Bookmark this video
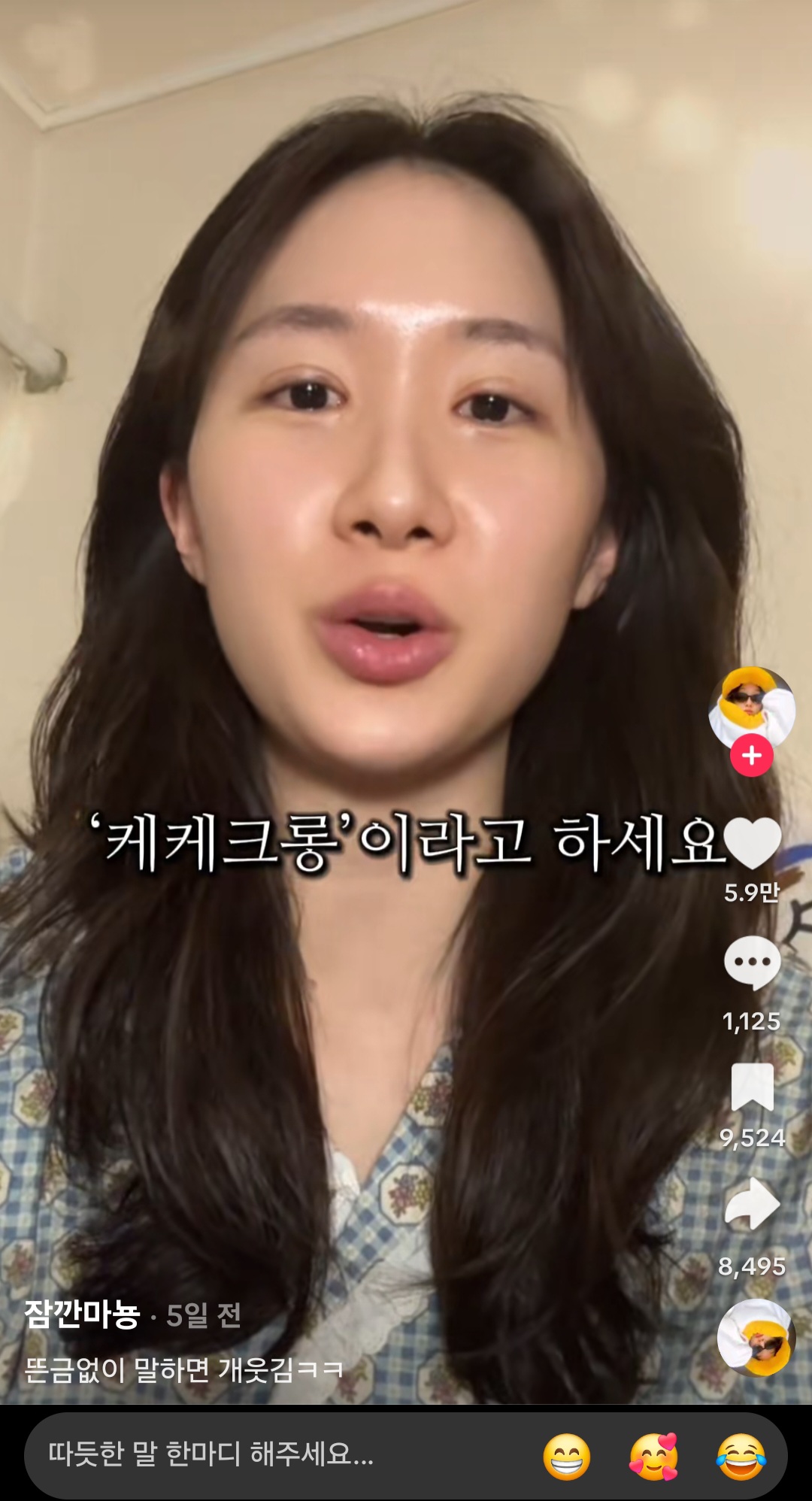The width and height of the screenshot is (812, 1501). click(x=752, y=1087)
